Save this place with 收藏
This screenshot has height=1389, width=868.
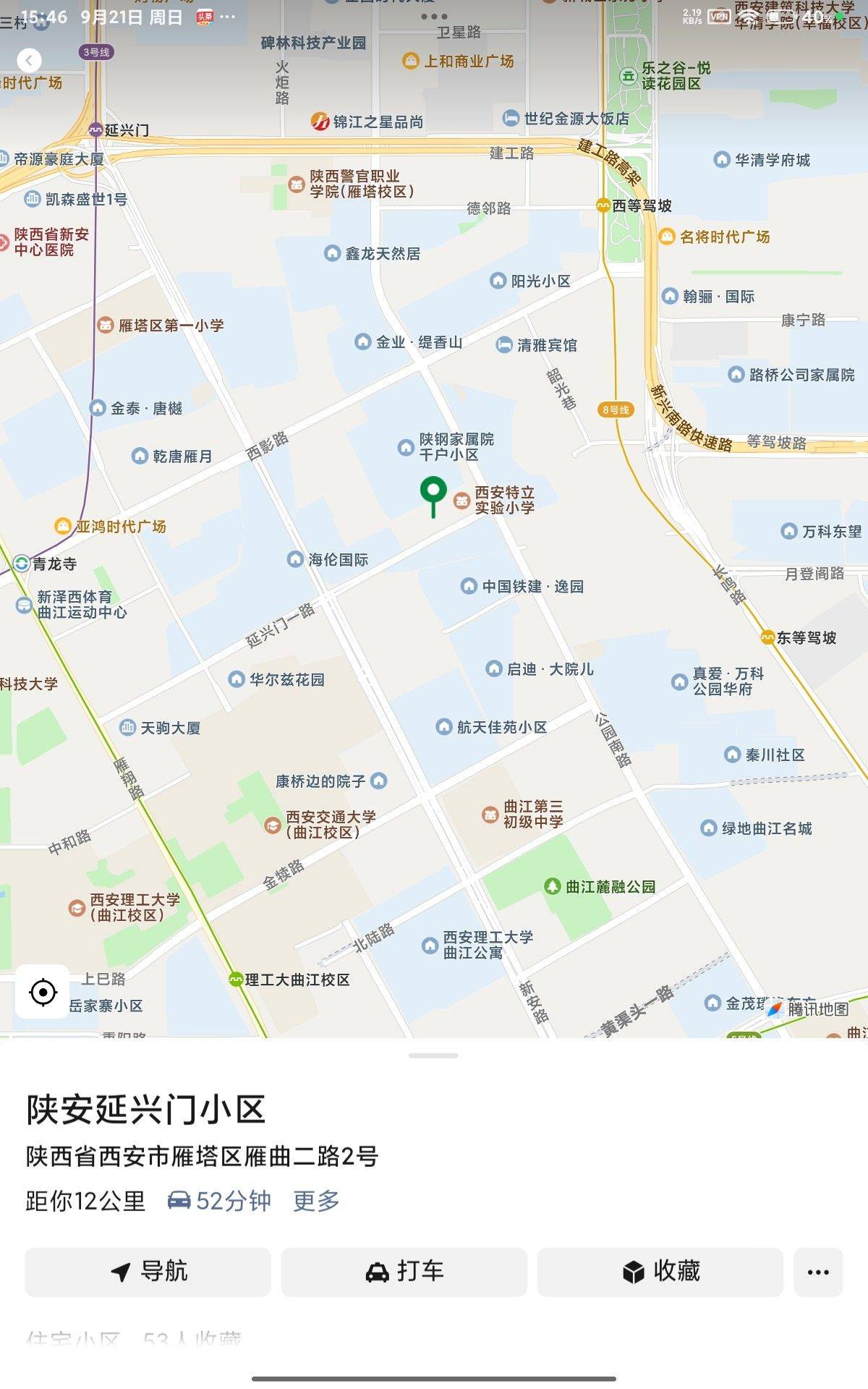point(660,1271)
